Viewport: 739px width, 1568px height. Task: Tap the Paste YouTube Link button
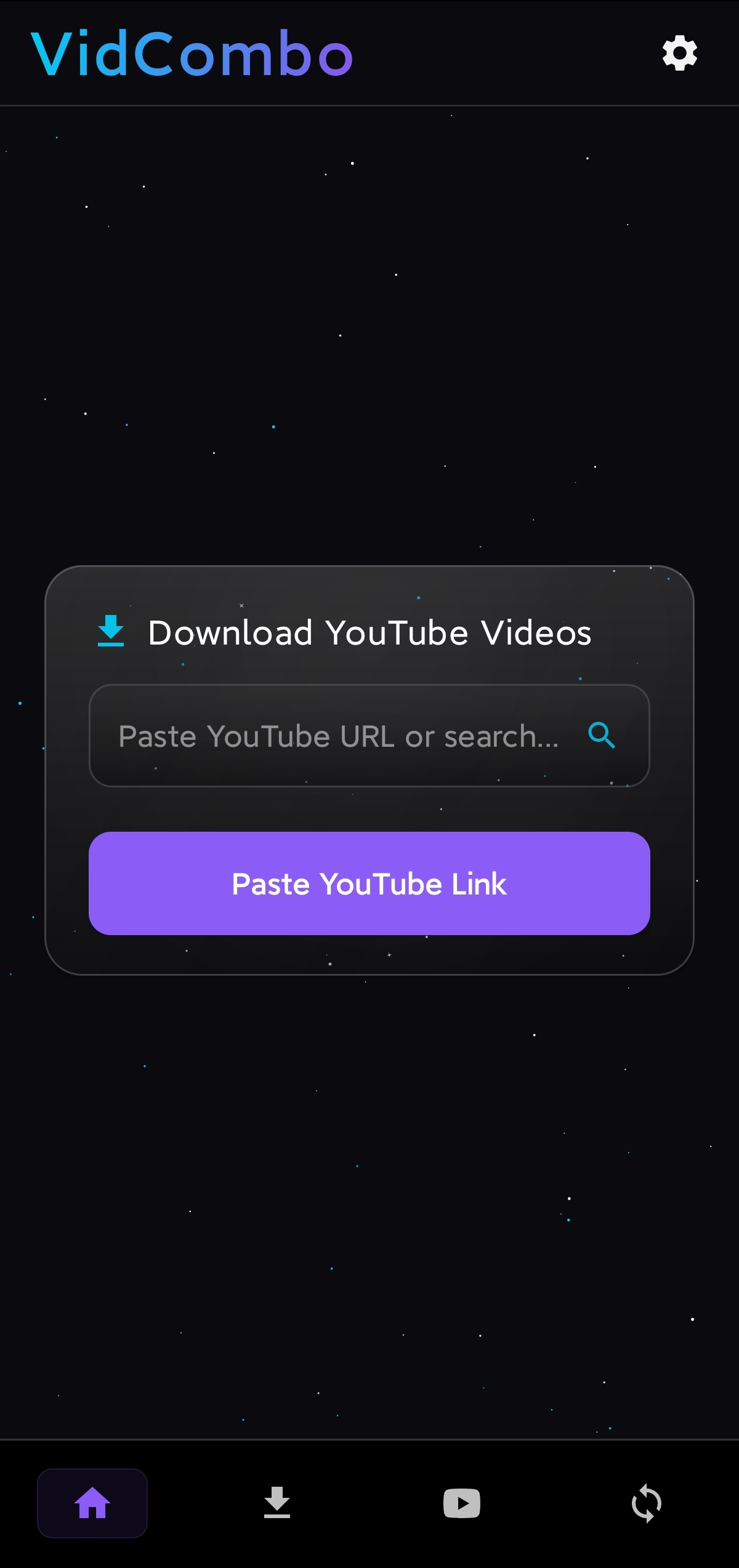point(369,883)
